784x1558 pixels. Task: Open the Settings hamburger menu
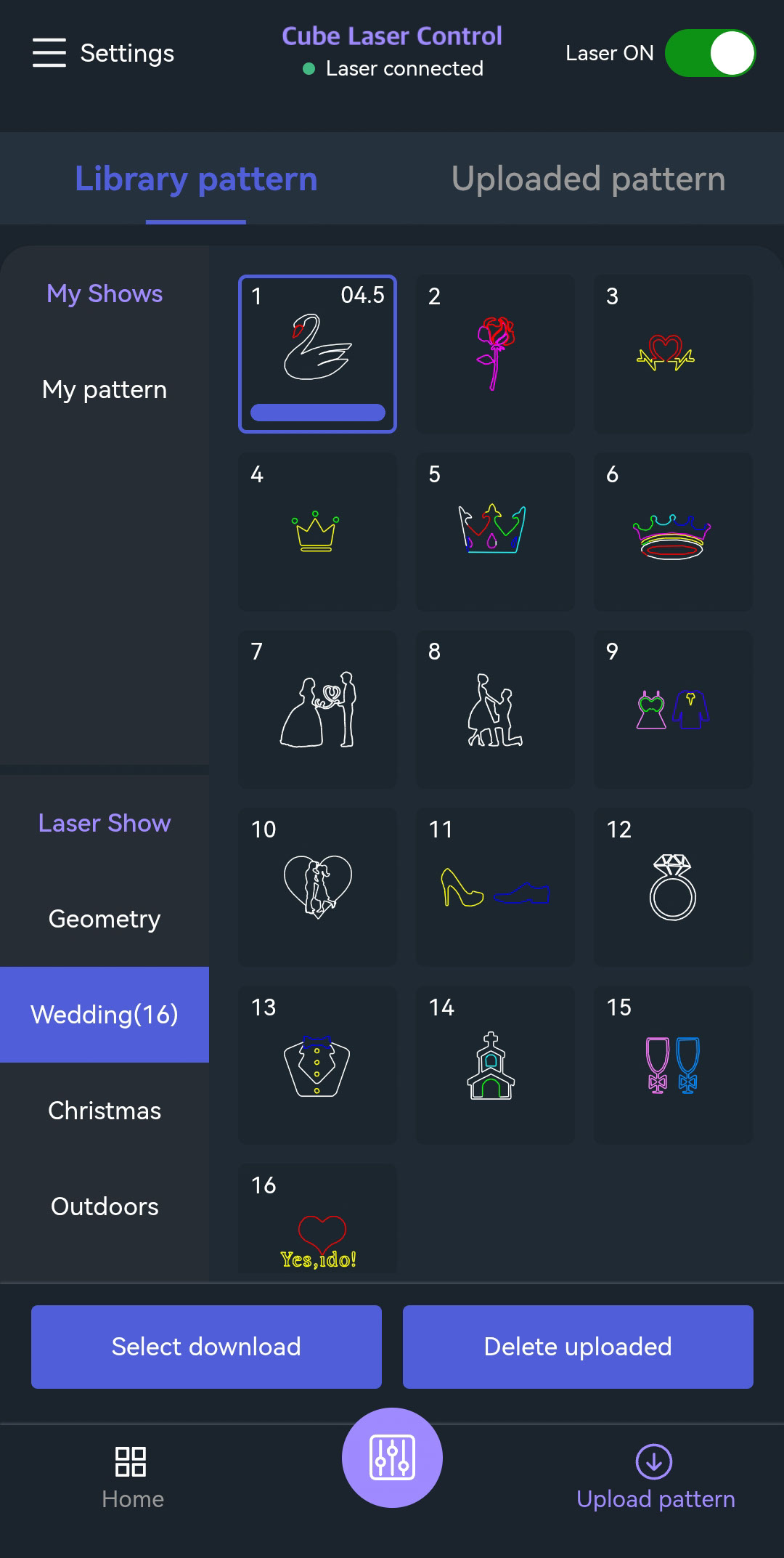click(x=49, y=53)
